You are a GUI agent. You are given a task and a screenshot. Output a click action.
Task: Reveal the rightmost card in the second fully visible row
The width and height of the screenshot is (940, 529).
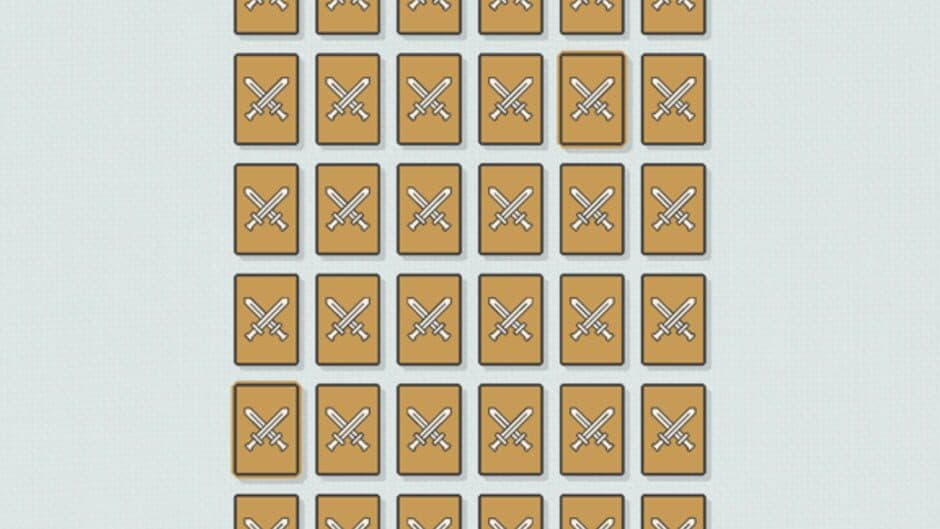[673, 209]
